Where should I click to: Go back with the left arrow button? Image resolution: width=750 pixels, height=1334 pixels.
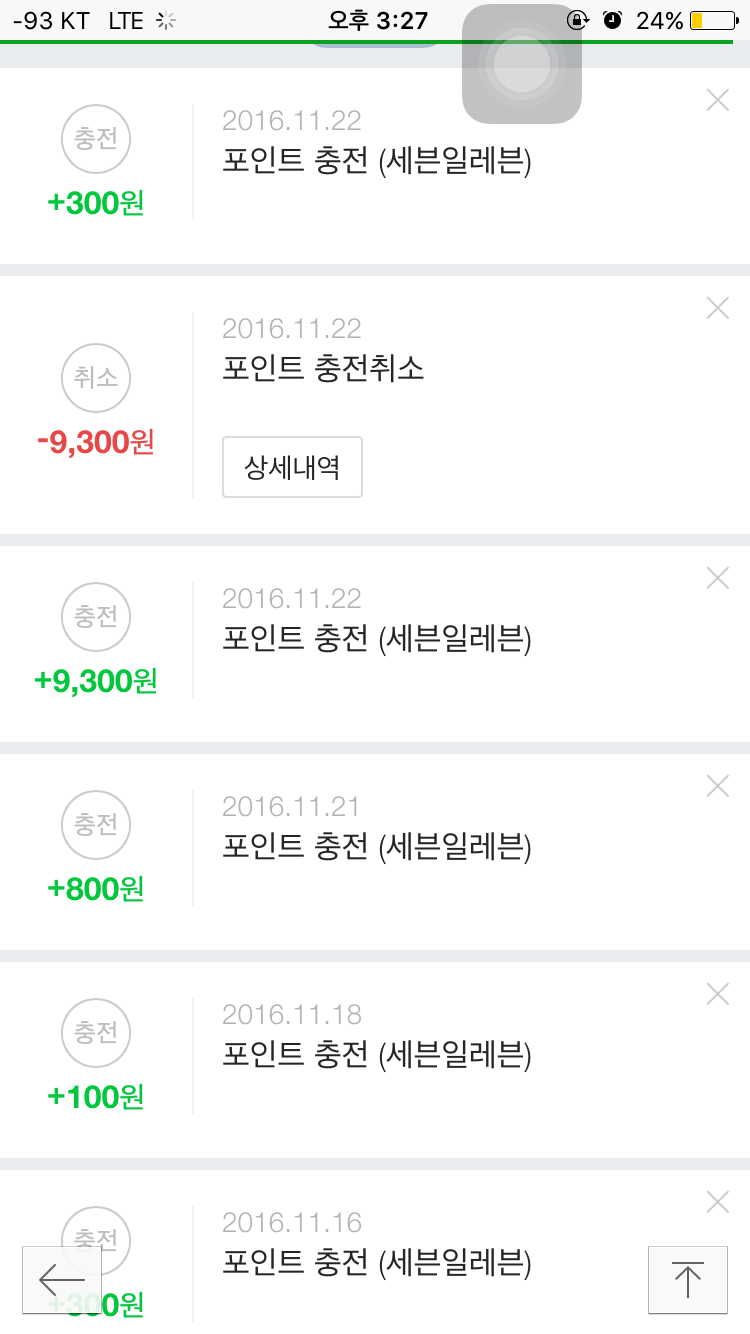pos(62,1279)
